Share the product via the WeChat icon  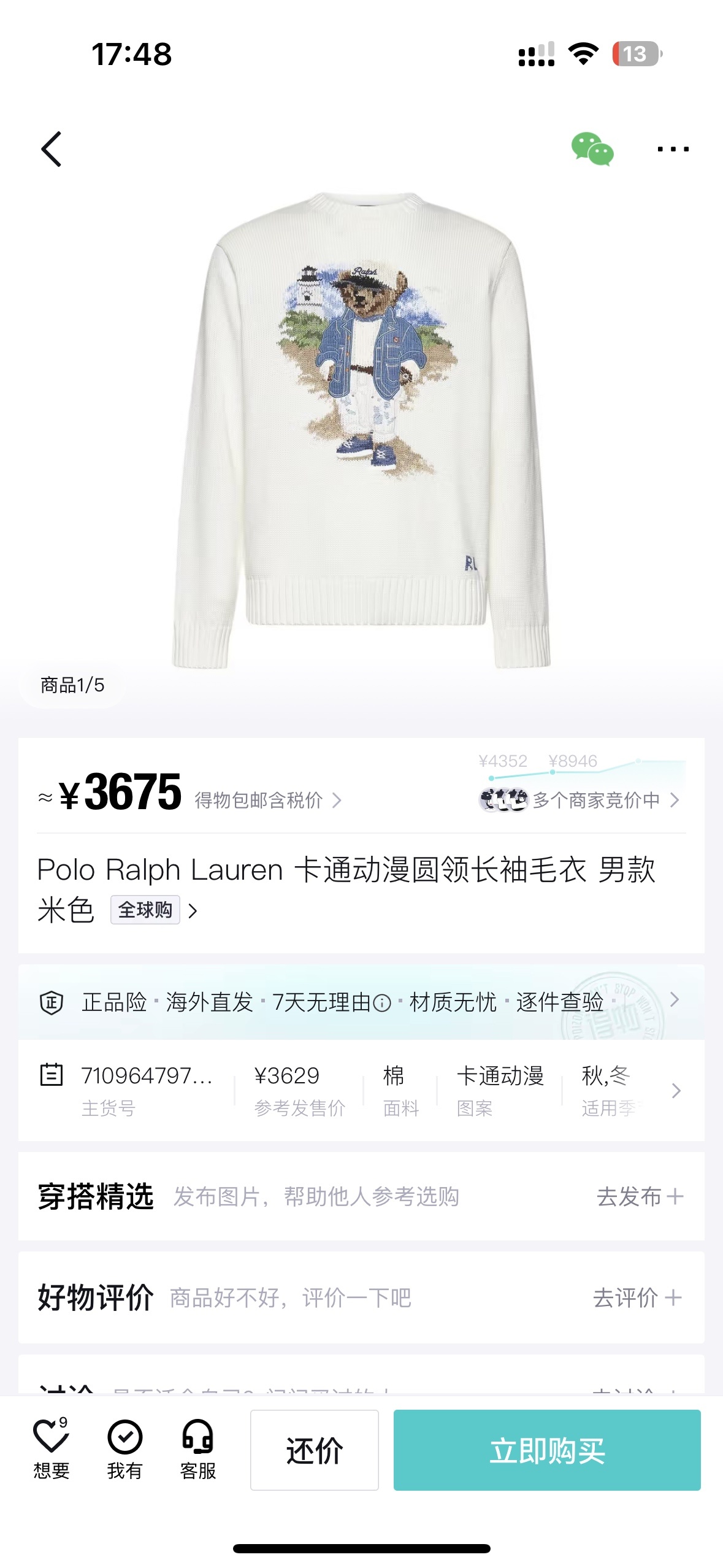coord(592,149)
